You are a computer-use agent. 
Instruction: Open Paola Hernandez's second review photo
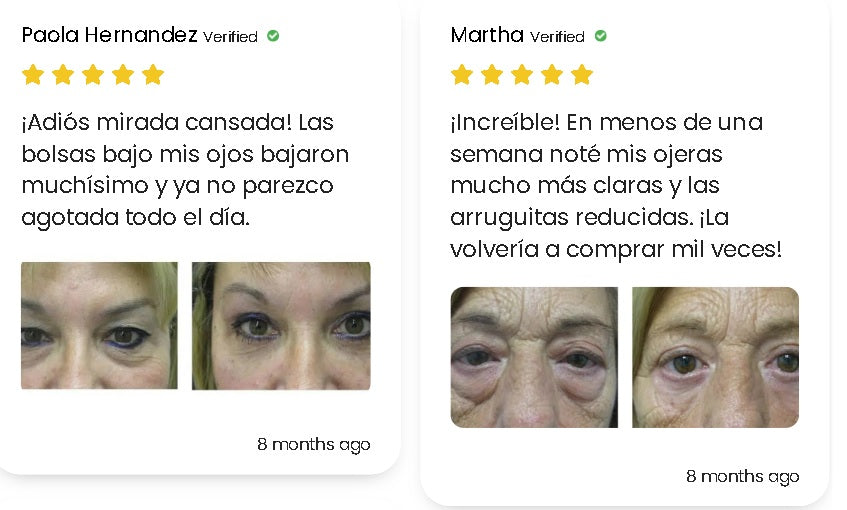(x=281, y=326)
